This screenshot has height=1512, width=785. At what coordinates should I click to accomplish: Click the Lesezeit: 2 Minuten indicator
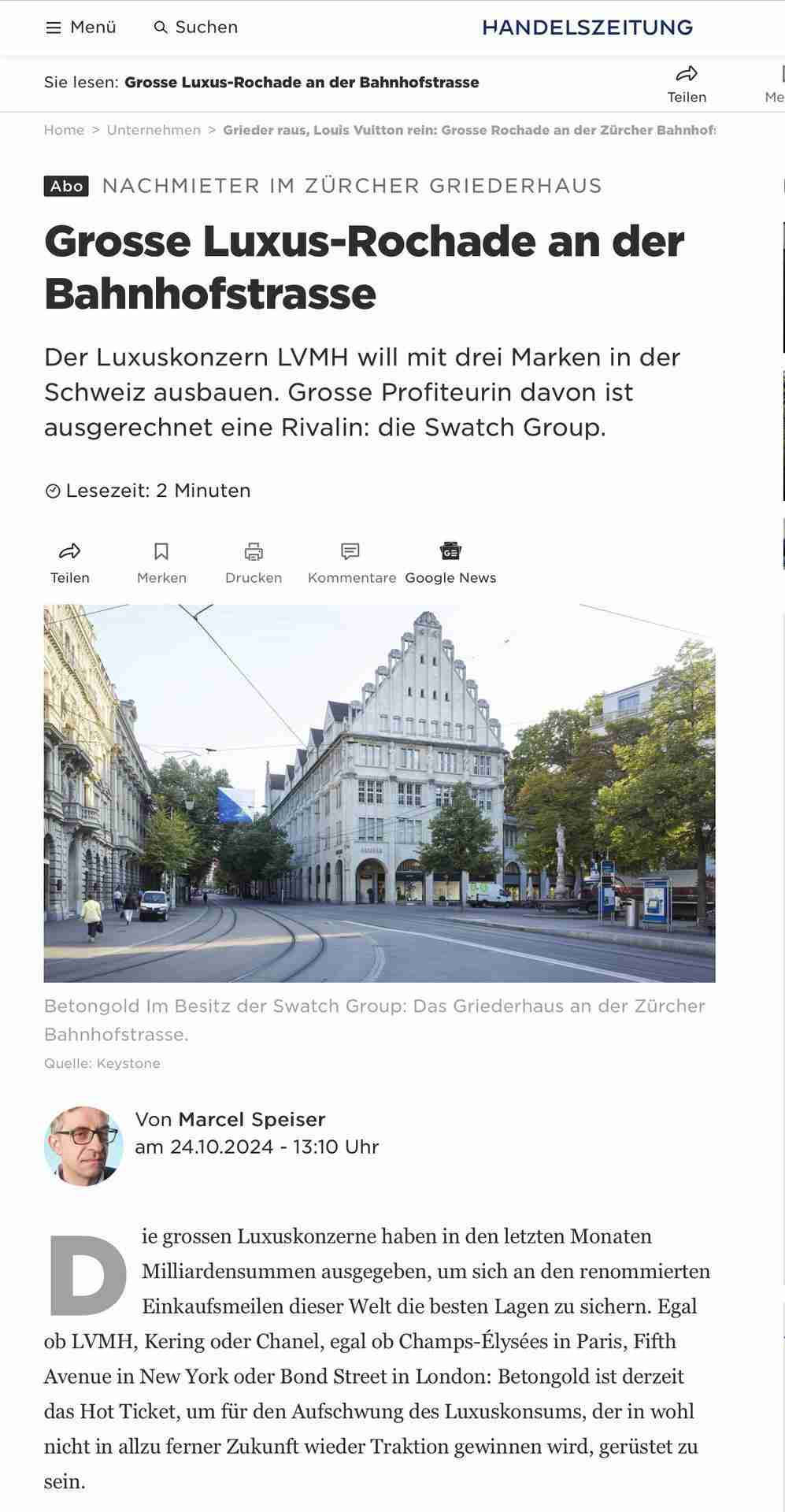157,490
